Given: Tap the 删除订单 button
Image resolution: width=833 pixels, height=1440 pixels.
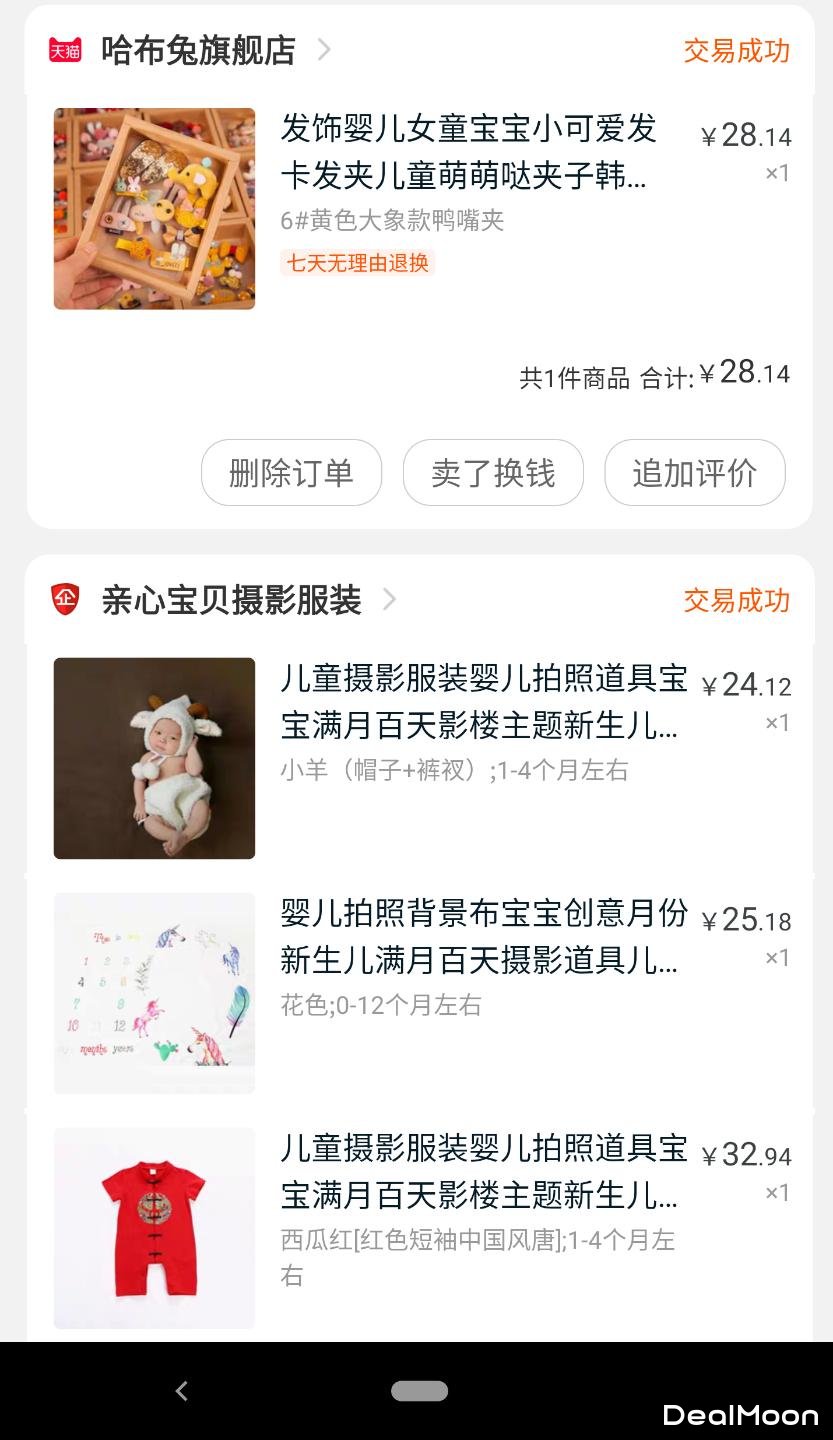Looking at the screenshot, I should click(291, 473).
